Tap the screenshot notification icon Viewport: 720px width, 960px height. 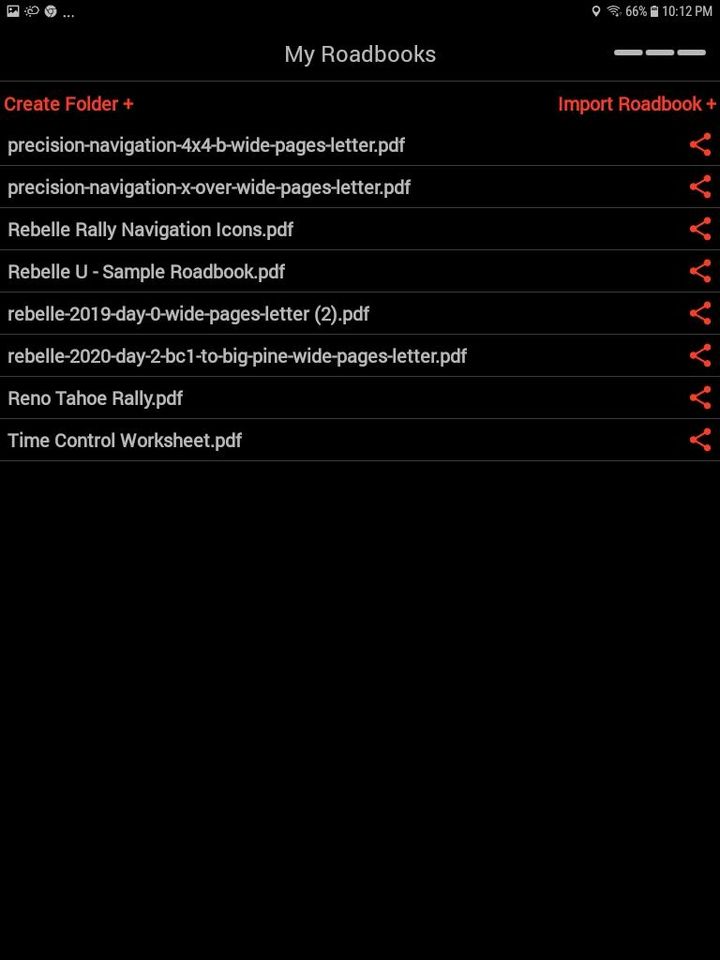(x=13, y=12)
